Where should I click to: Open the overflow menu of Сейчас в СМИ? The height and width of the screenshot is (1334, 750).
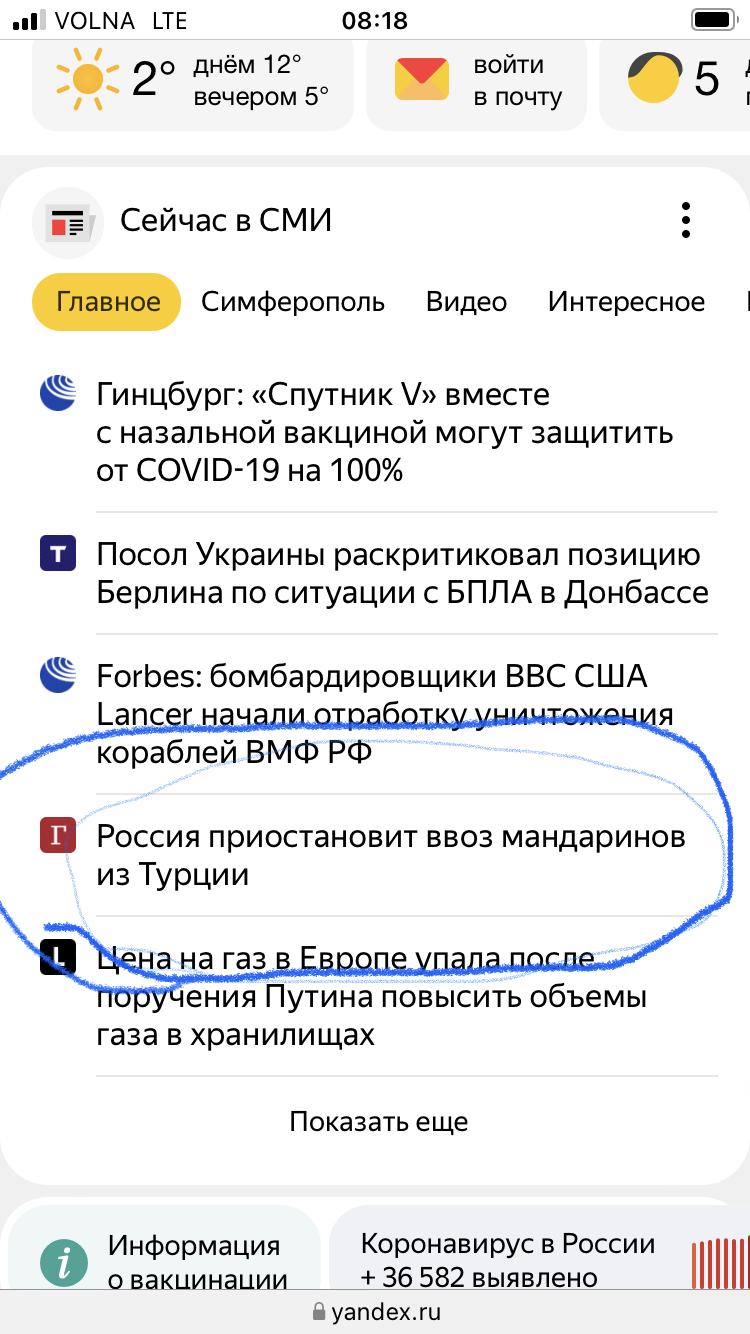click(x=685, y=220)
